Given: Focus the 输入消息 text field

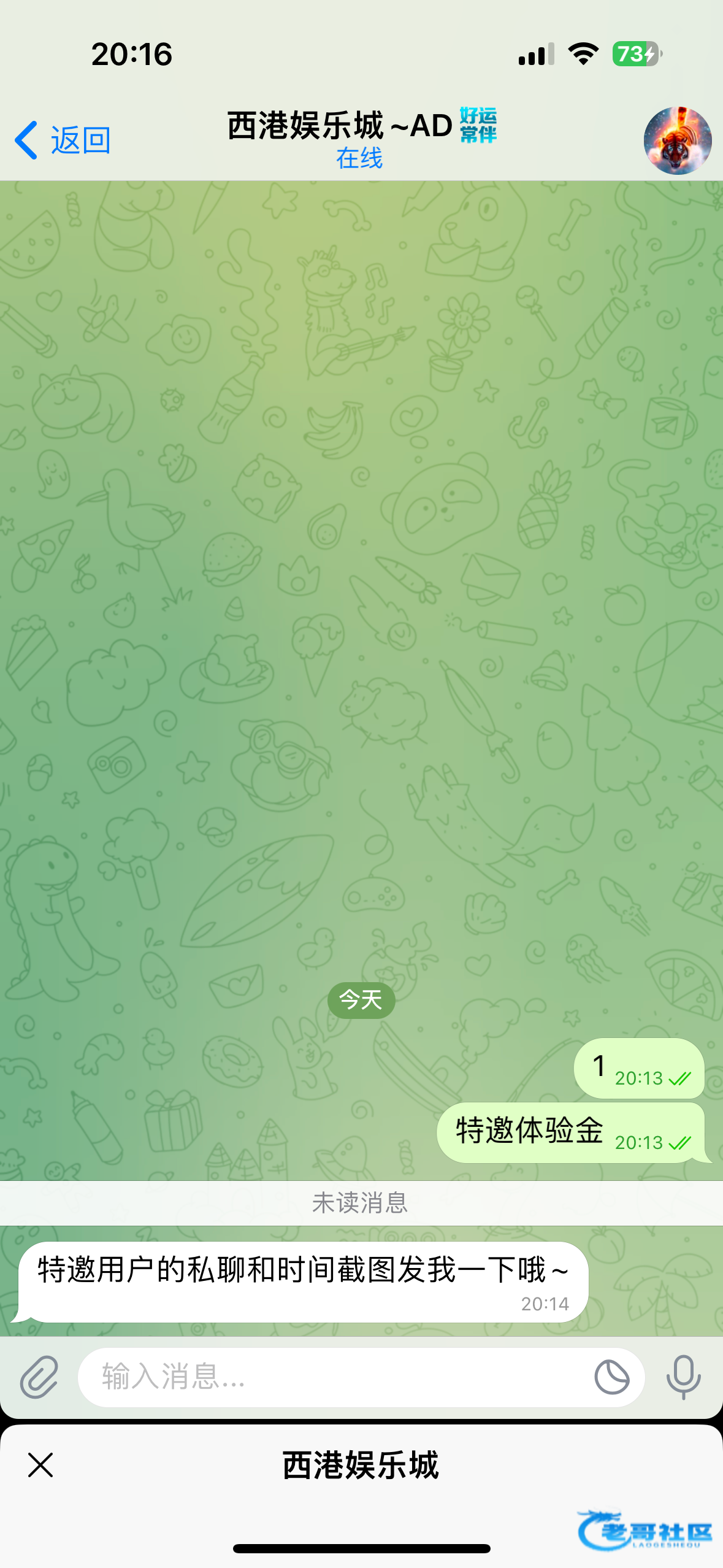Looking at the screenshot, I should 331,1377.
